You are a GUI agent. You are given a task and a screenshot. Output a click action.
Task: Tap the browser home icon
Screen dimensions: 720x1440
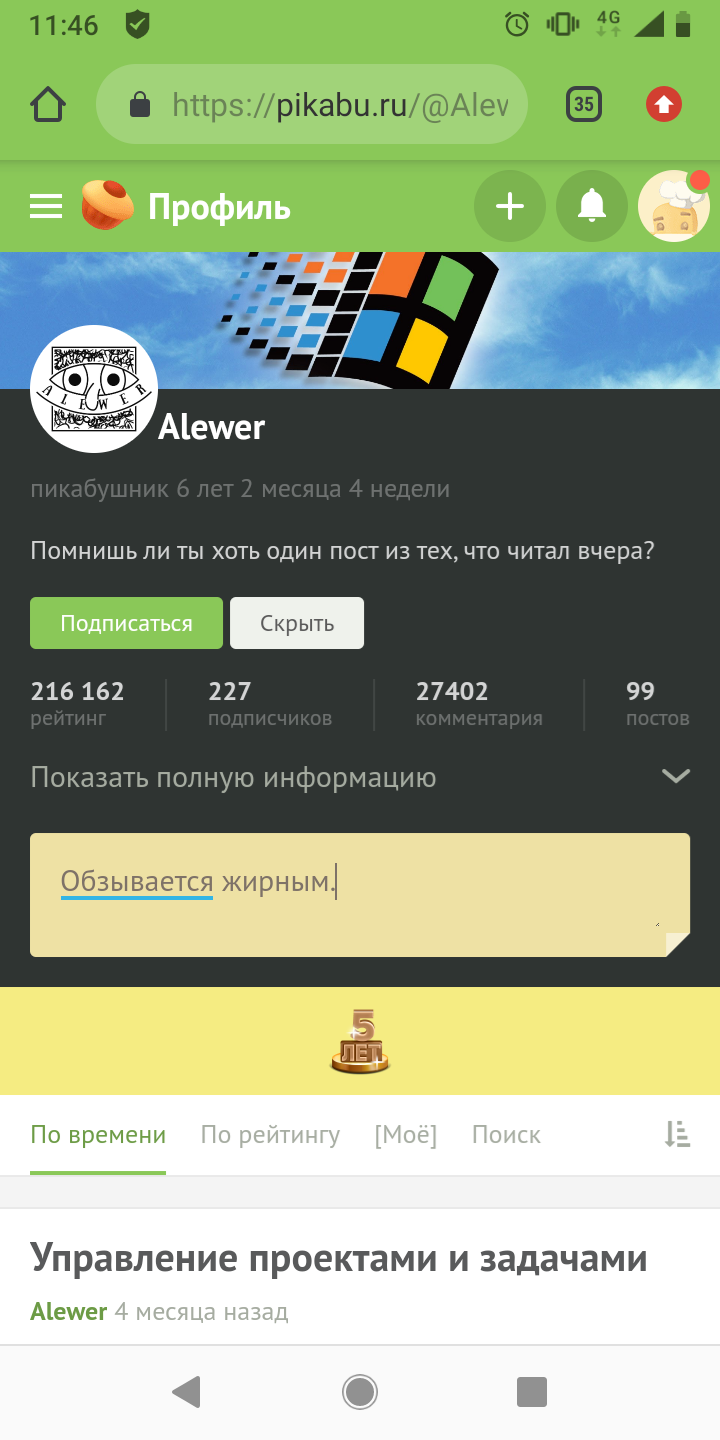point(48,104)
